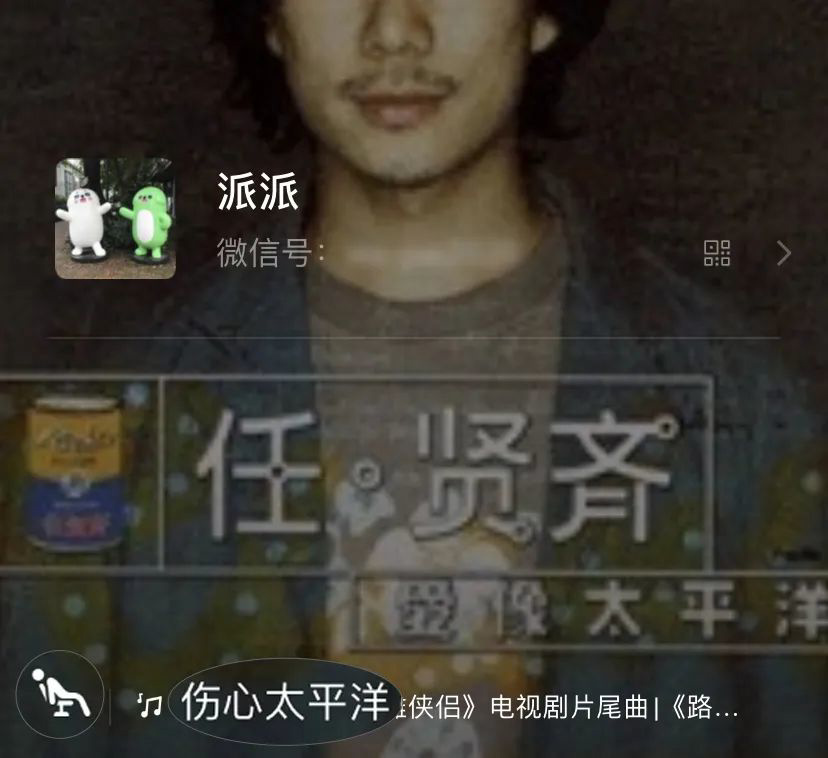Open 派派's profile avatar
This screenshot has width=828, height=758.
pos(115,218)
